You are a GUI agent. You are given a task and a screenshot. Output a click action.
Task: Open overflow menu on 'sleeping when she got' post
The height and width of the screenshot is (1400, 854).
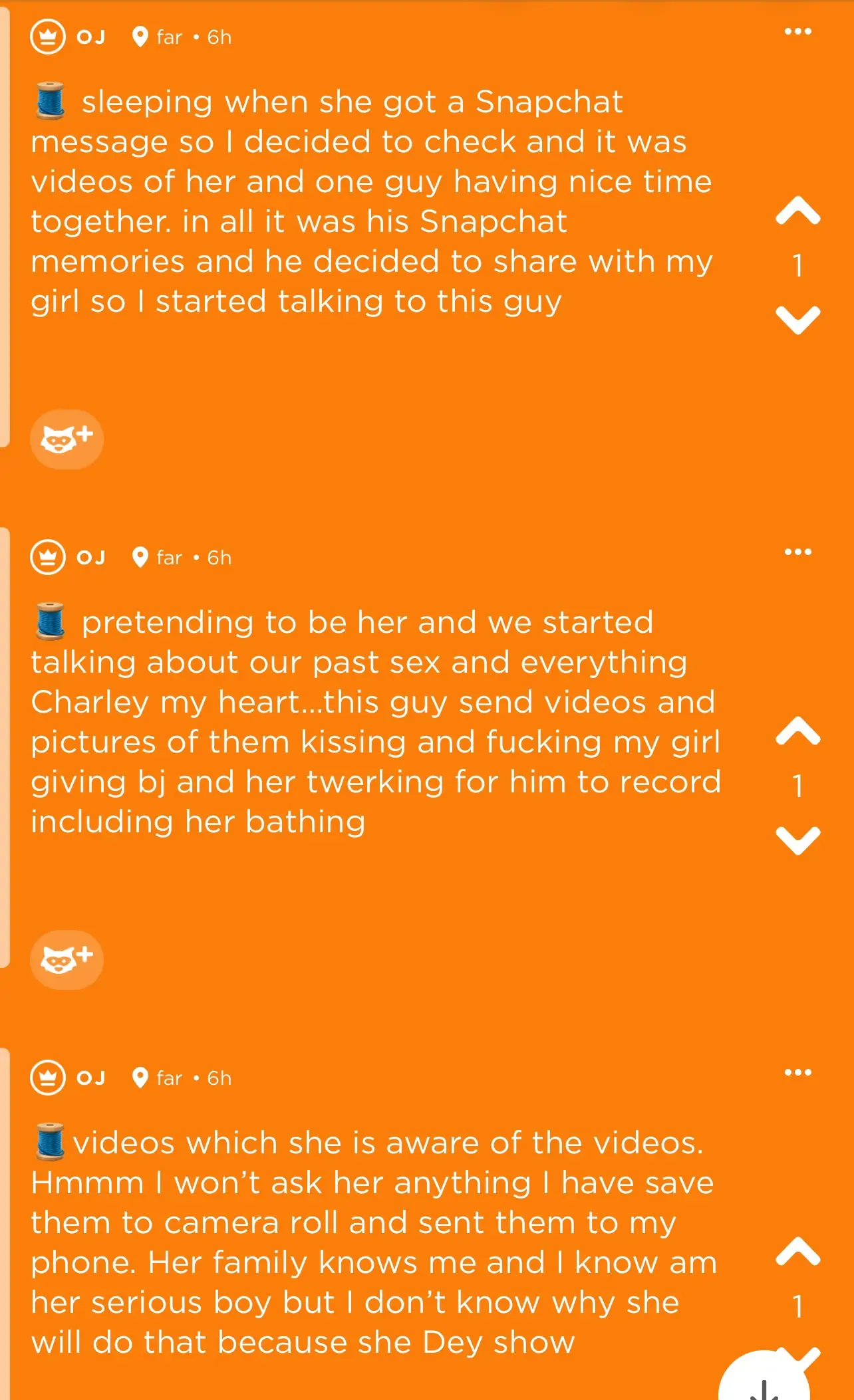pyautogui.click(x=797, y=31)
